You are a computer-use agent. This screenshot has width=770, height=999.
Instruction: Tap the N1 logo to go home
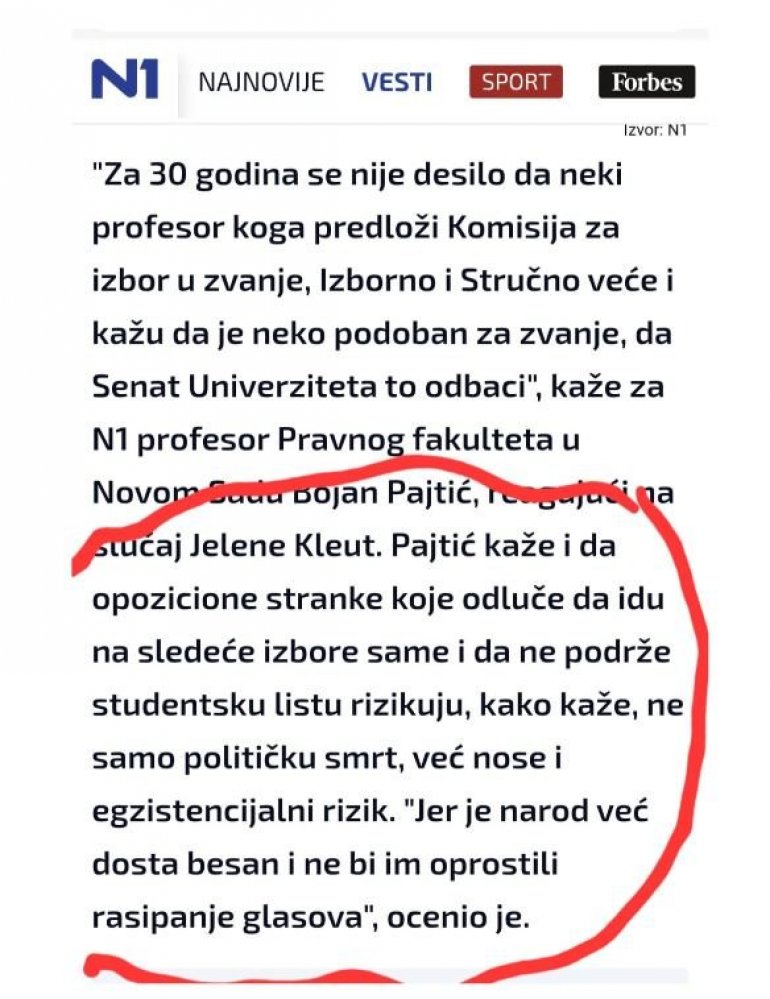[124, 80]
